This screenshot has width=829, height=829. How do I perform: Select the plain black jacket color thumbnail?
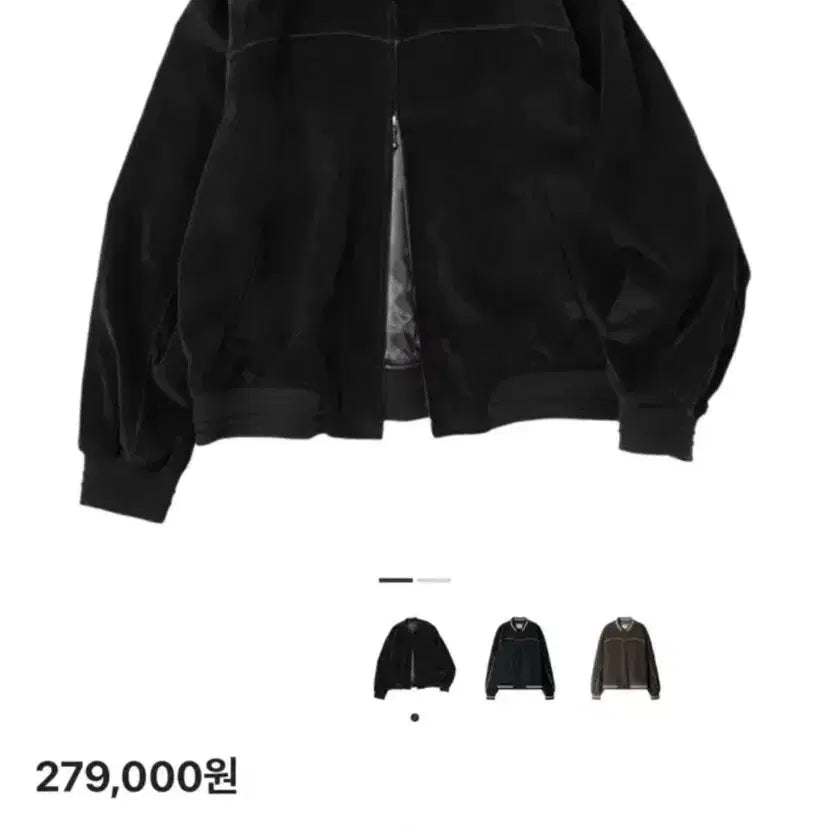[x=414, y=658]
